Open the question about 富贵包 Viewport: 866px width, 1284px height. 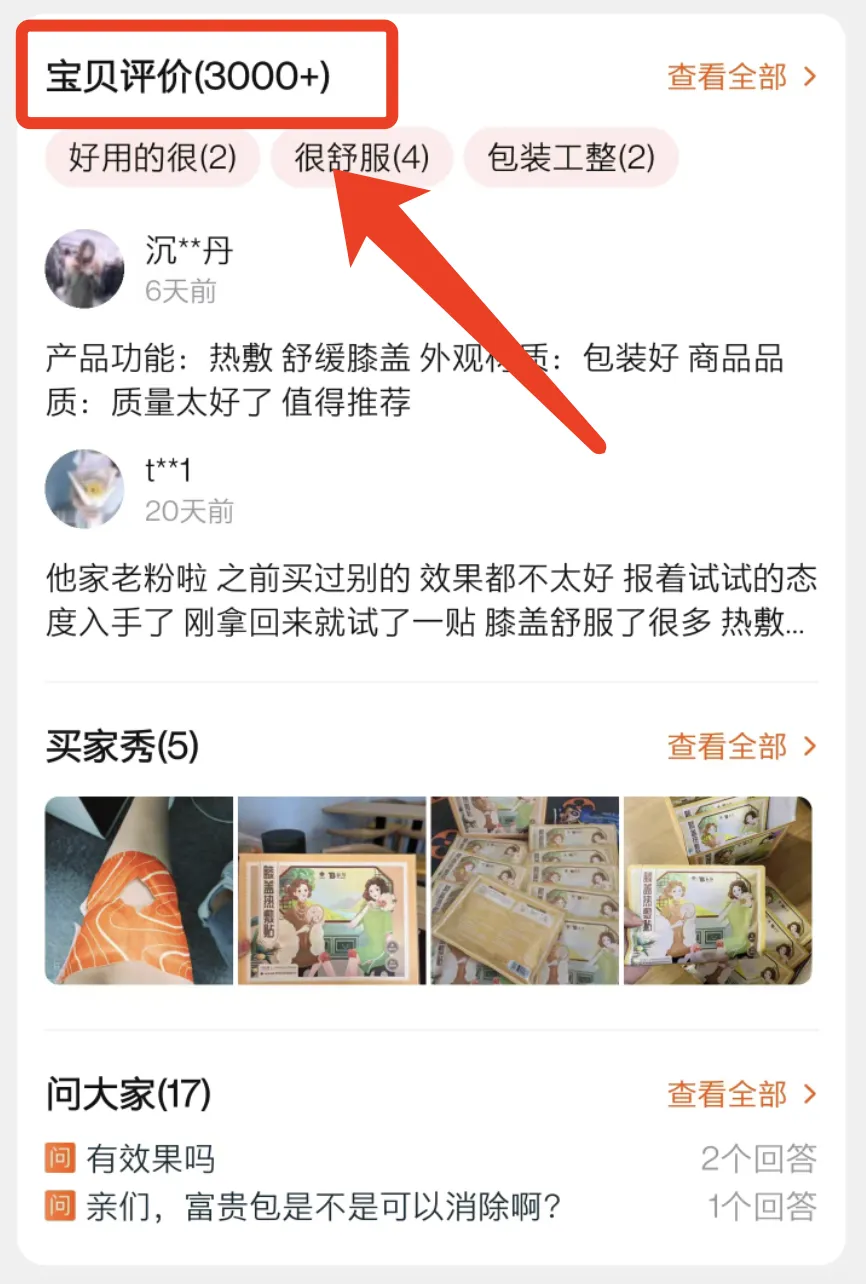pos(322,1207)
